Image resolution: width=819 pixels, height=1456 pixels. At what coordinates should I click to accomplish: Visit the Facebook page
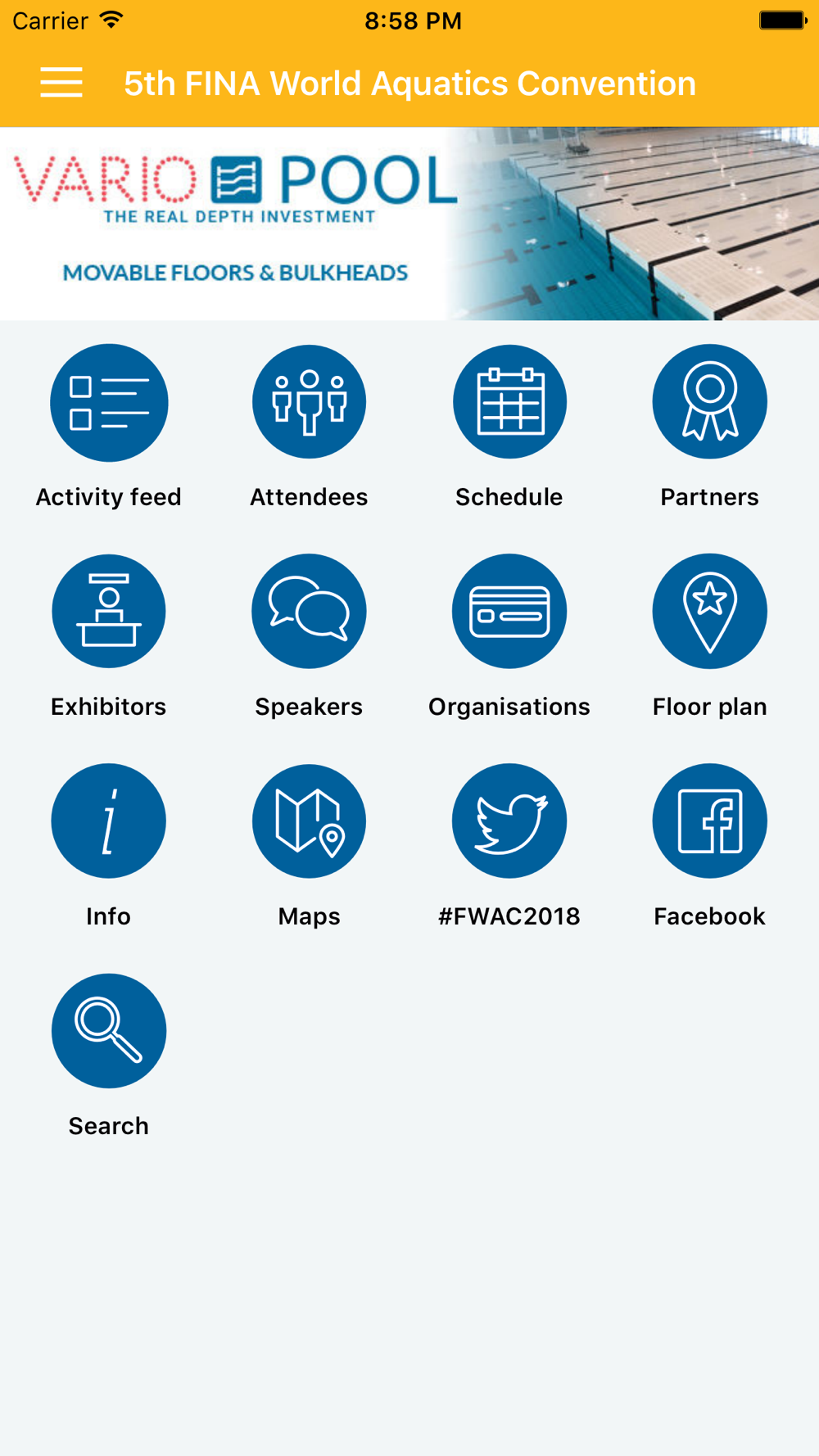[709, 821]
